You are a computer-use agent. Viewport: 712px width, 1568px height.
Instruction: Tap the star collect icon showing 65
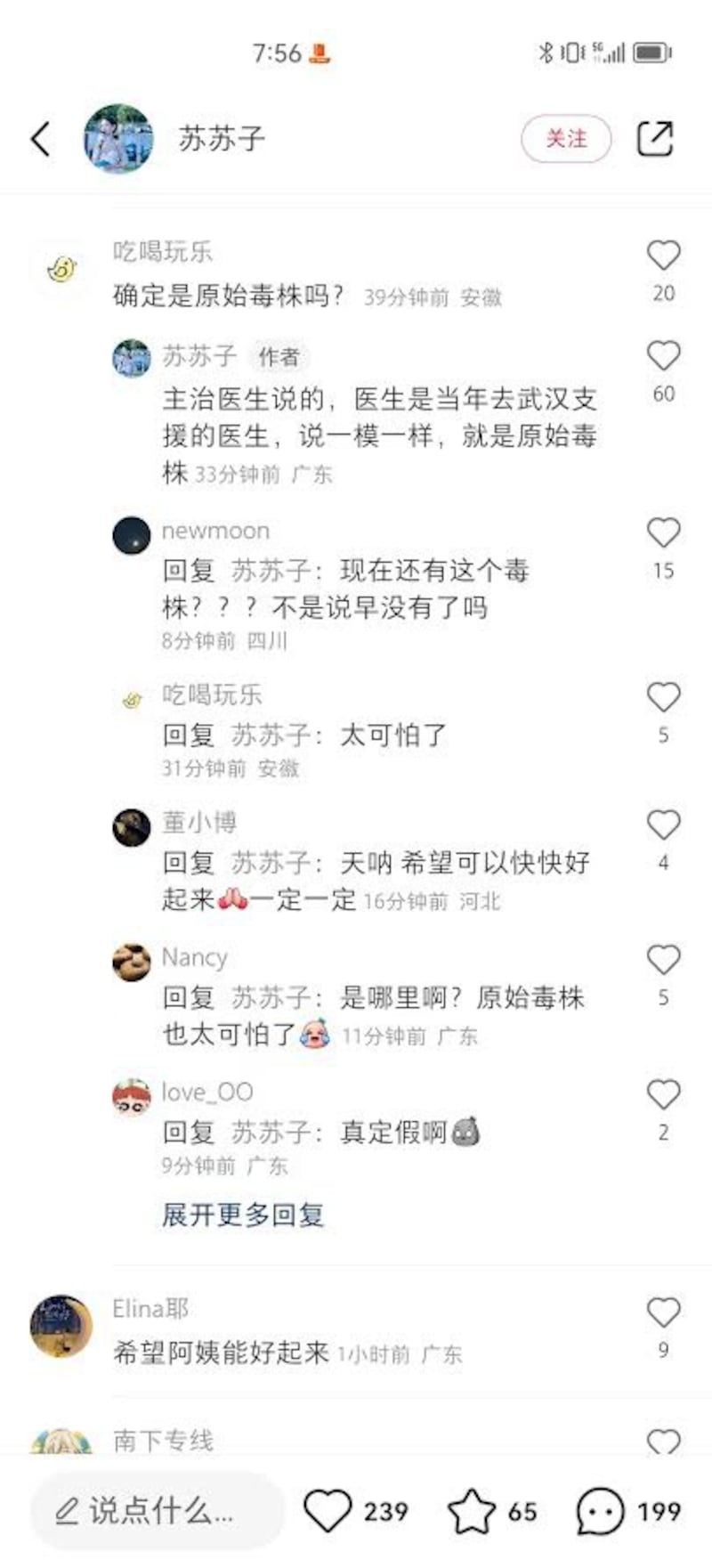pos(472,1511)
